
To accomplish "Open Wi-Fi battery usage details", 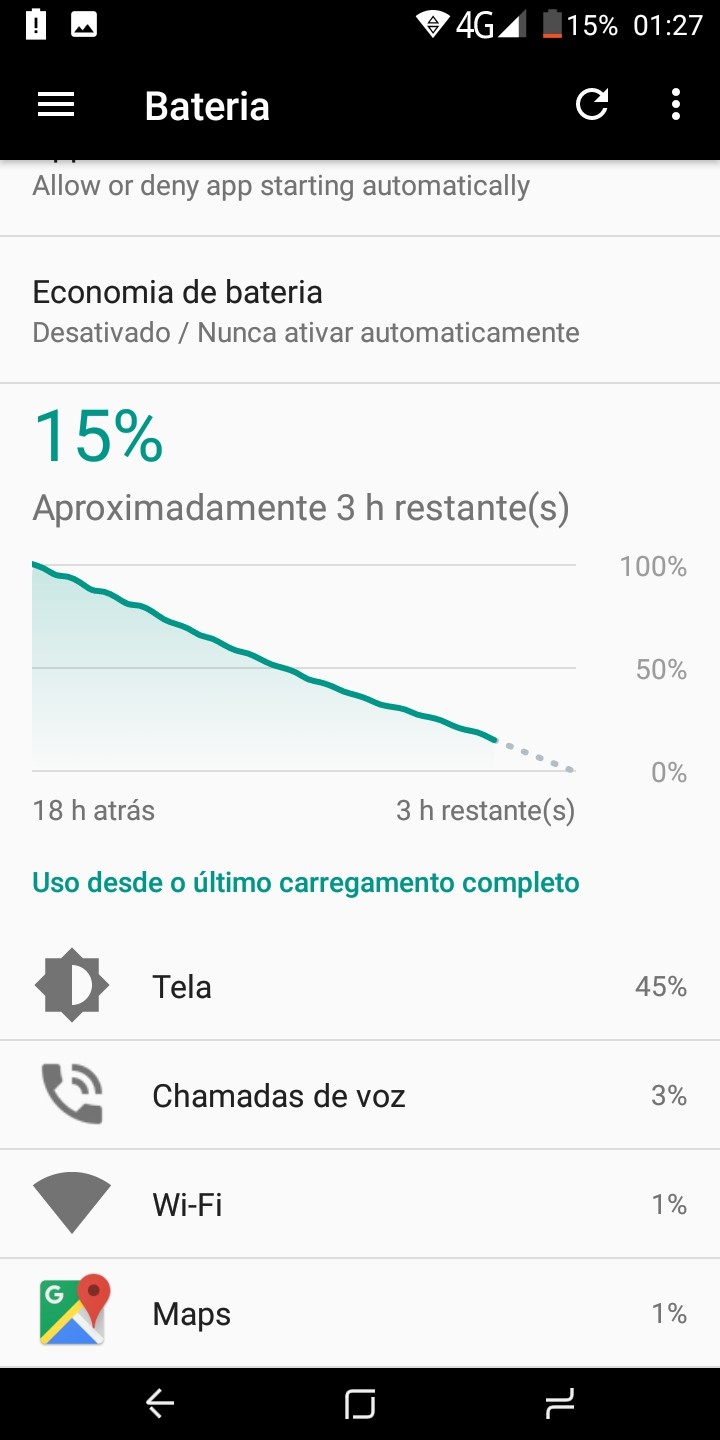I will [360, 1204].
